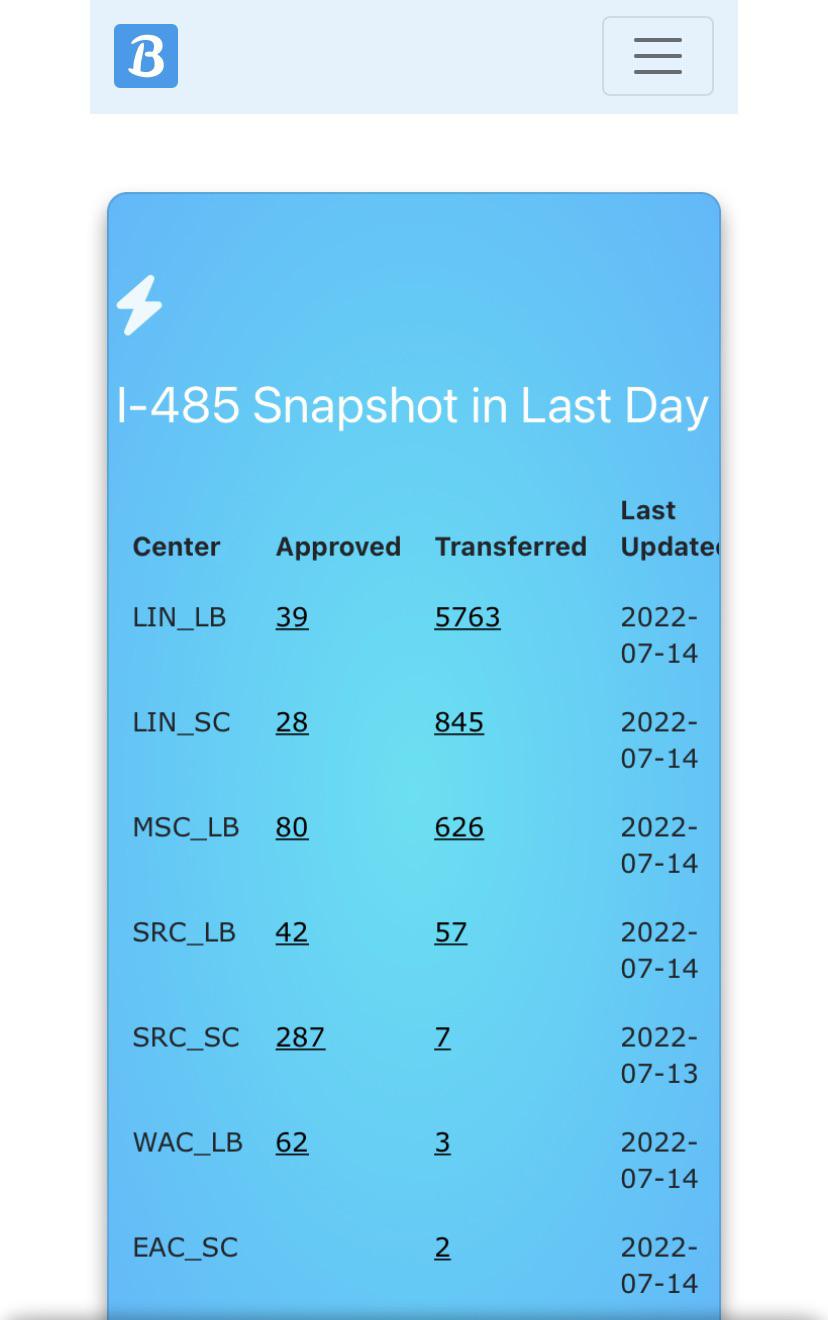Open the 39 approved link for LIN_LB
This screenshot has height=1320, width=828.
(x=291, y=617)
